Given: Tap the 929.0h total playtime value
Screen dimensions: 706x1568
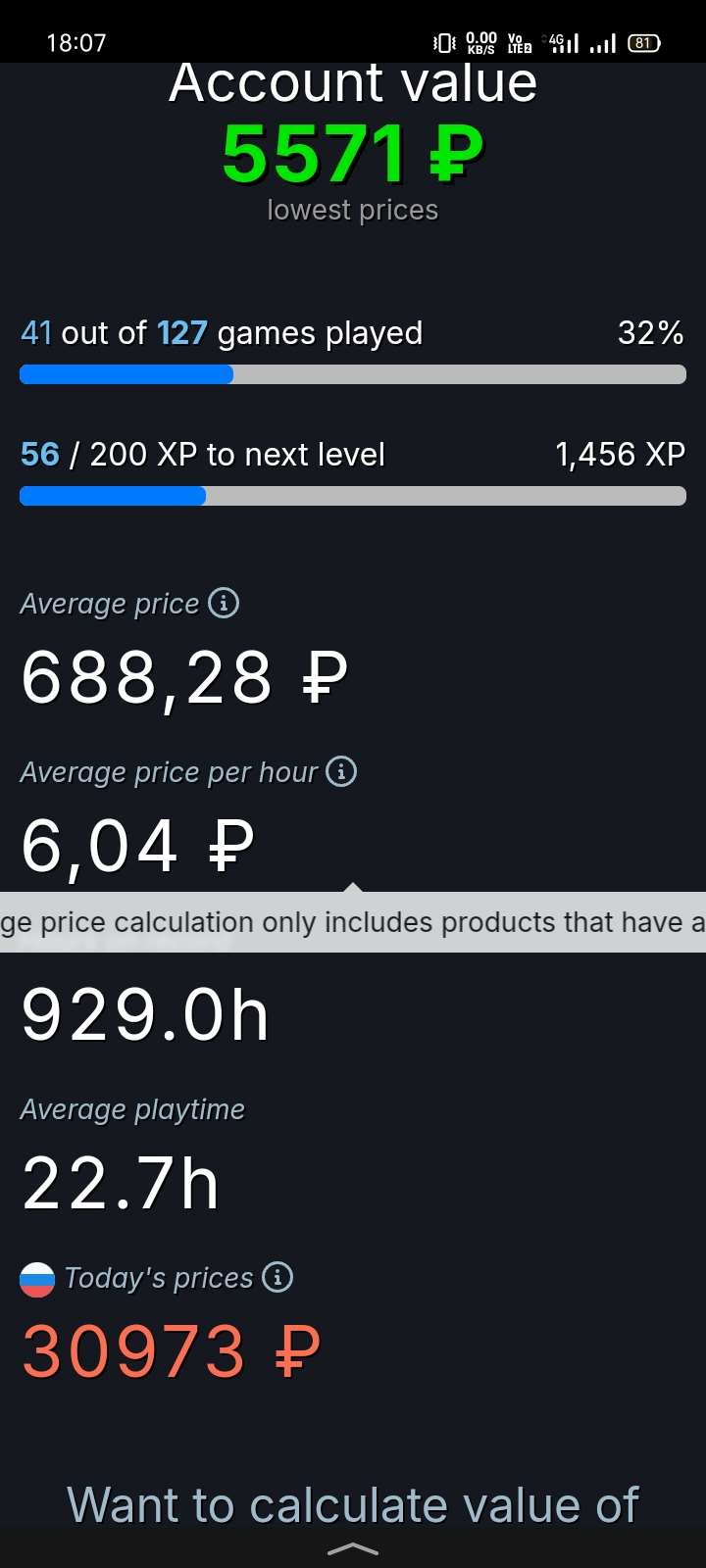Looking at the screenshot, I should (x=143, y=1013).
